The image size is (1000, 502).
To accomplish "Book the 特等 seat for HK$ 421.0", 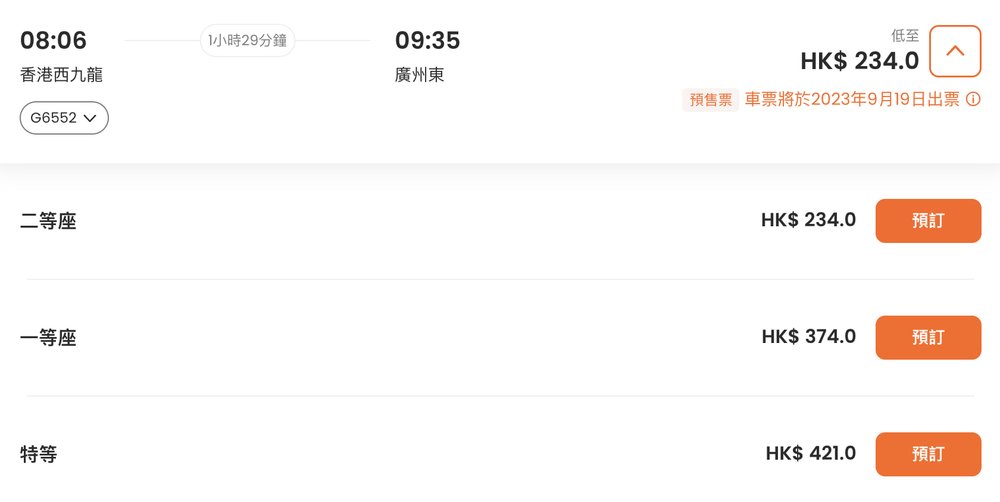I will tap(927, 454).
